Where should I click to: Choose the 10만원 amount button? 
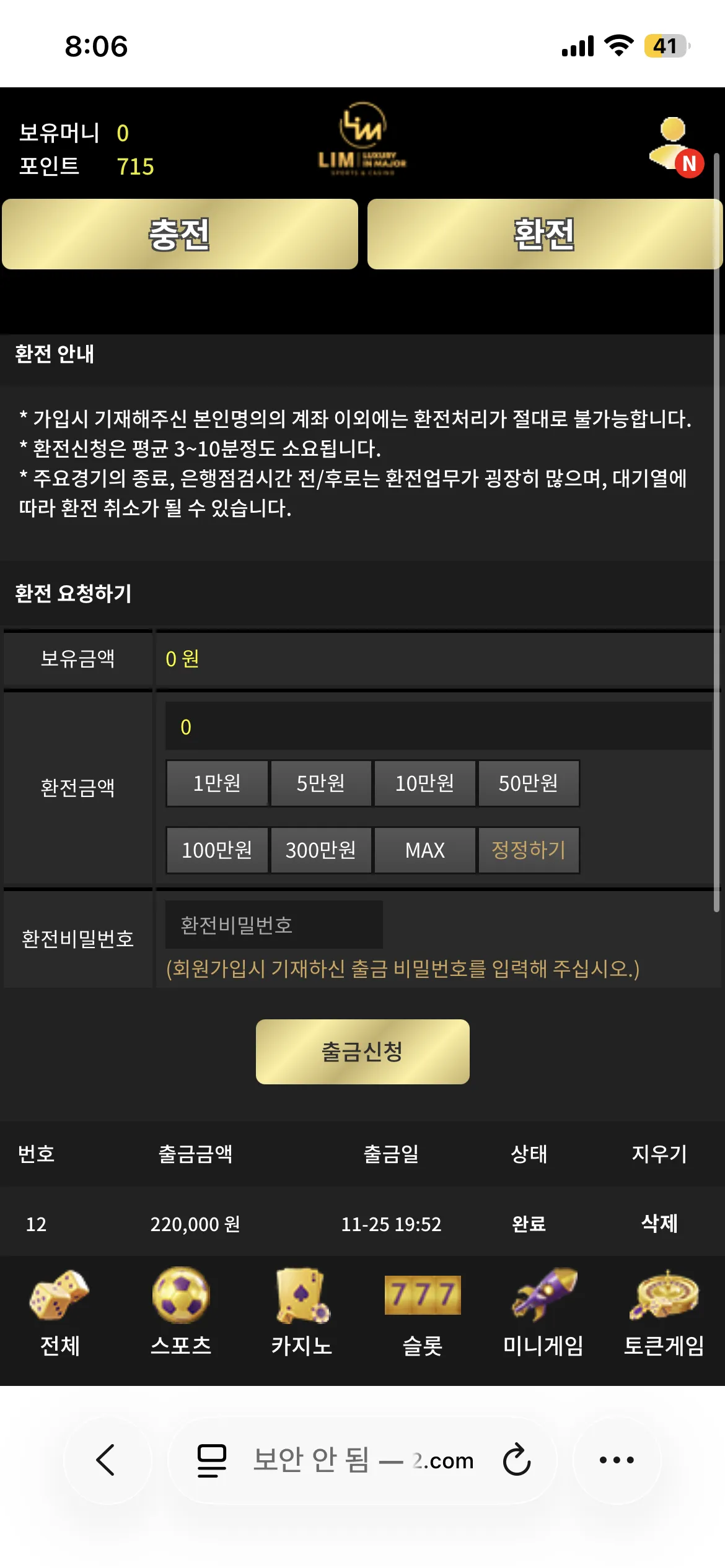[424, 783]
